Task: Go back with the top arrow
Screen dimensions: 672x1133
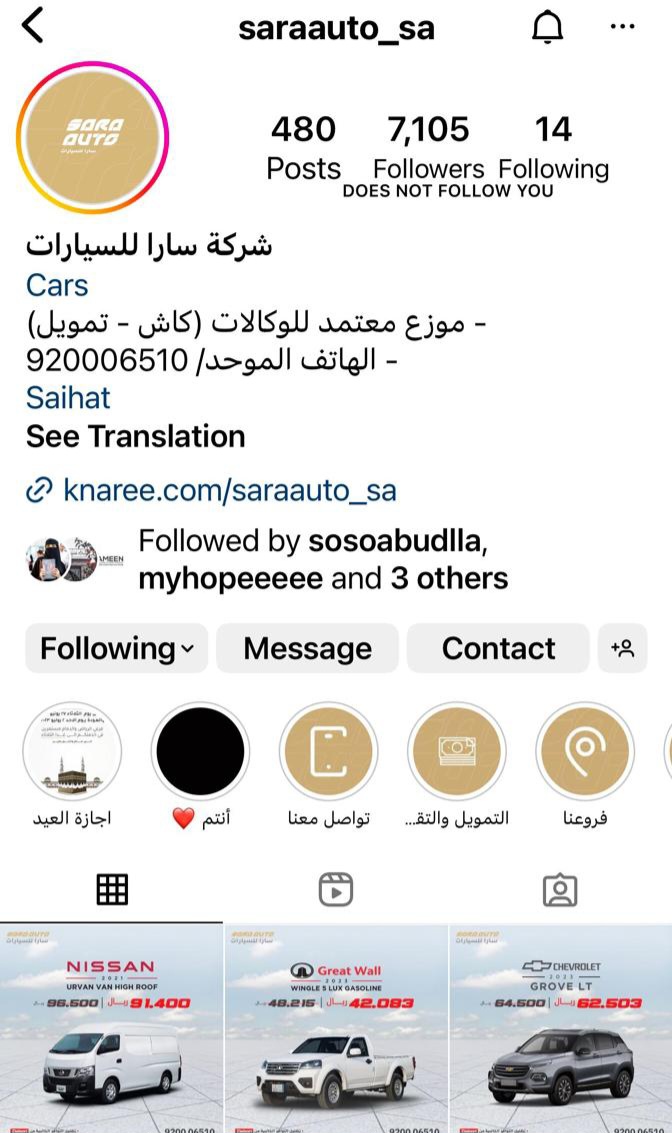Action: (33, 27)
